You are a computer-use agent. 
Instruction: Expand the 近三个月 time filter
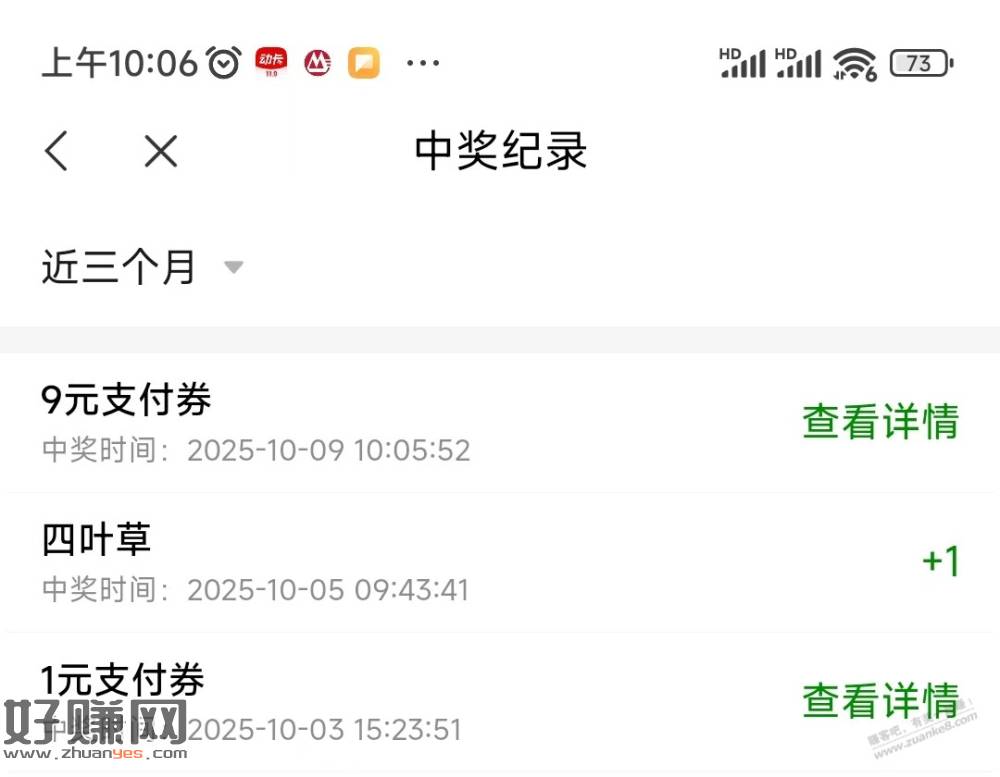click(142, 267)
